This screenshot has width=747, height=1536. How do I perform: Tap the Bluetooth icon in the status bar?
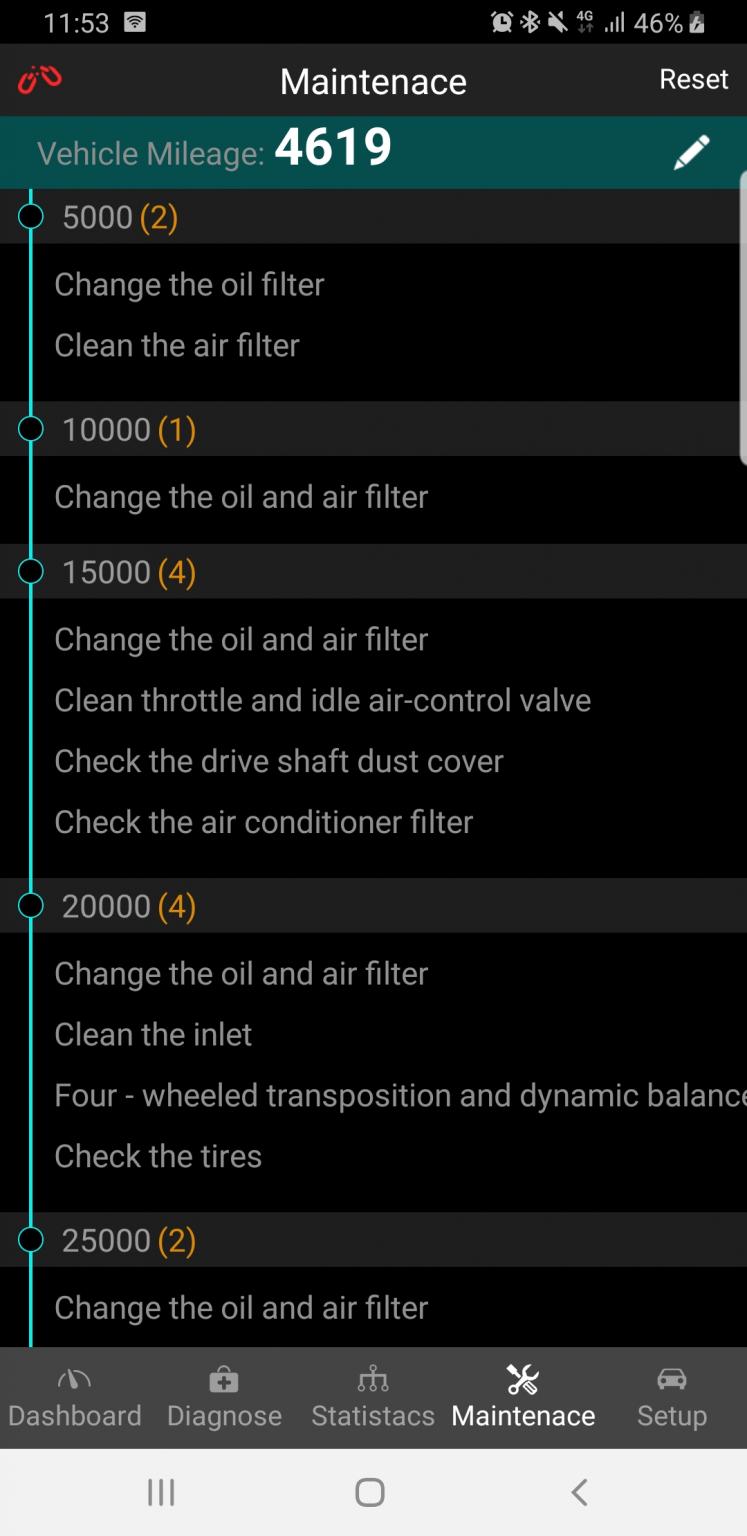pos(531,20)
